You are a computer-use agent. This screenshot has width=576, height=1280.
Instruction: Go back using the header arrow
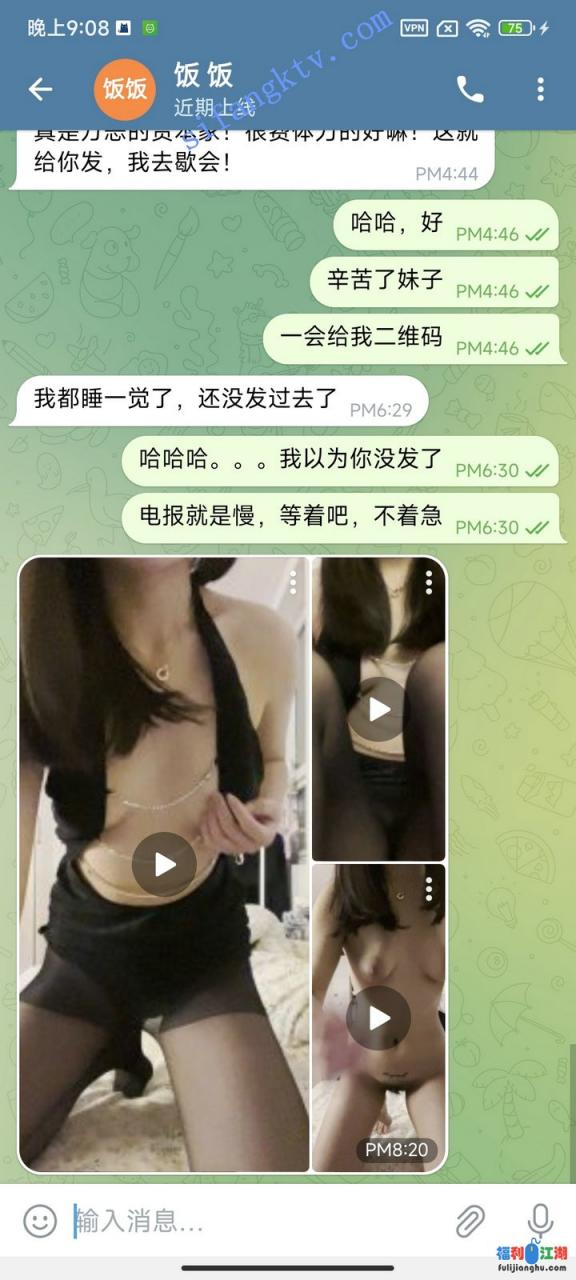coord(40,89)
